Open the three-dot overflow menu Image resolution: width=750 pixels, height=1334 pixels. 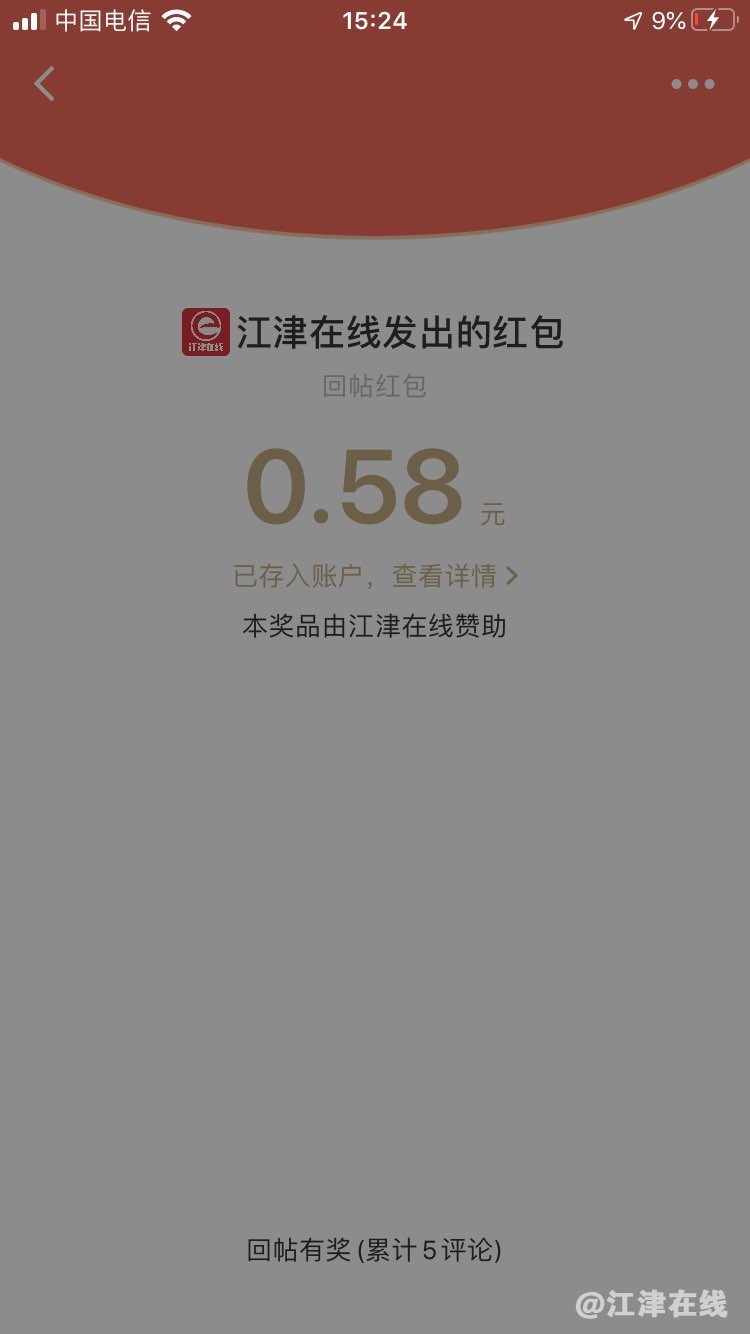pos(692,85)
